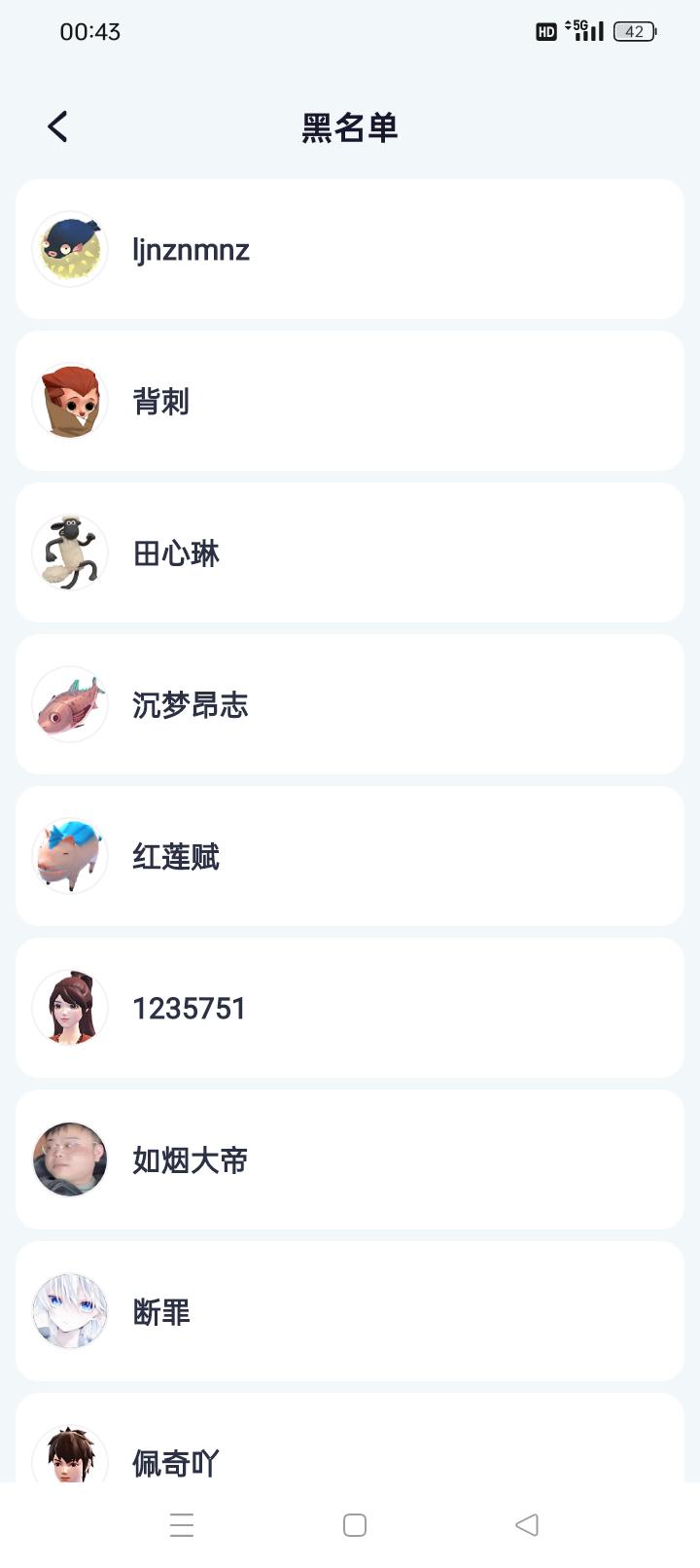Select the anime avatar of 断罪
700x1568 pixels.
(69, 1311)
